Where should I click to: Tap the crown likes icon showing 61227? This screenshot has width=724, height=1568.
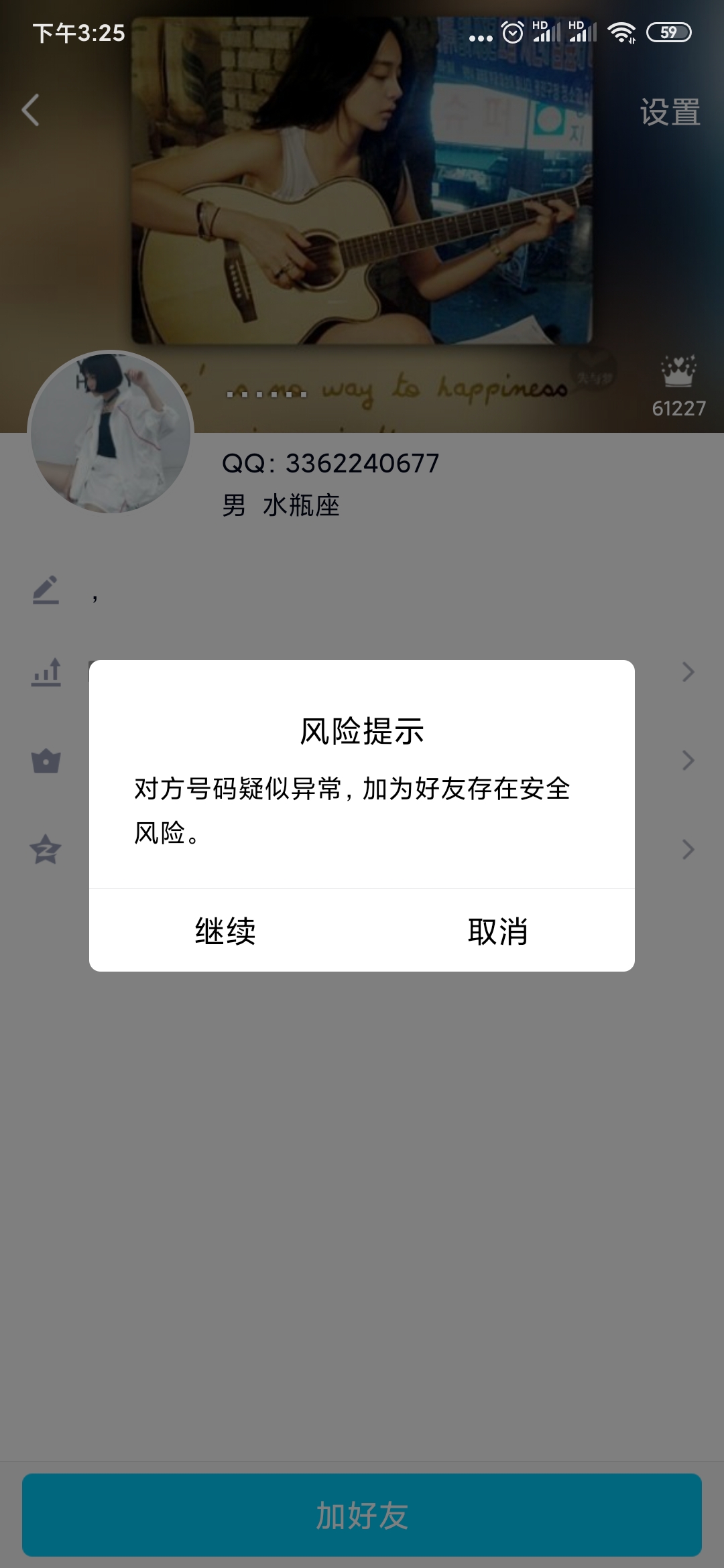(x=678, y=385)
